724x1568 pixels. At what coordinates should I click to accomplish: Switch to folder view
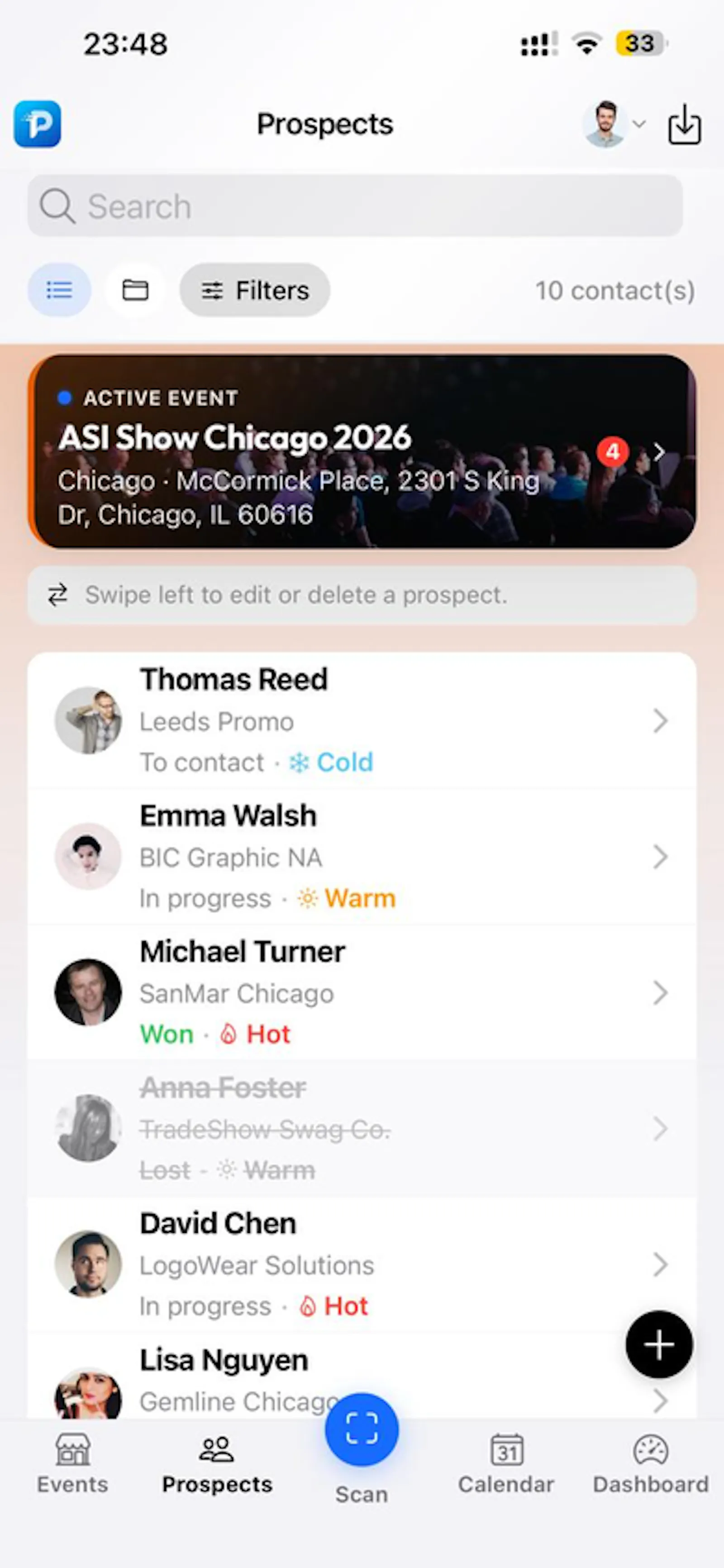click(135, 290)
